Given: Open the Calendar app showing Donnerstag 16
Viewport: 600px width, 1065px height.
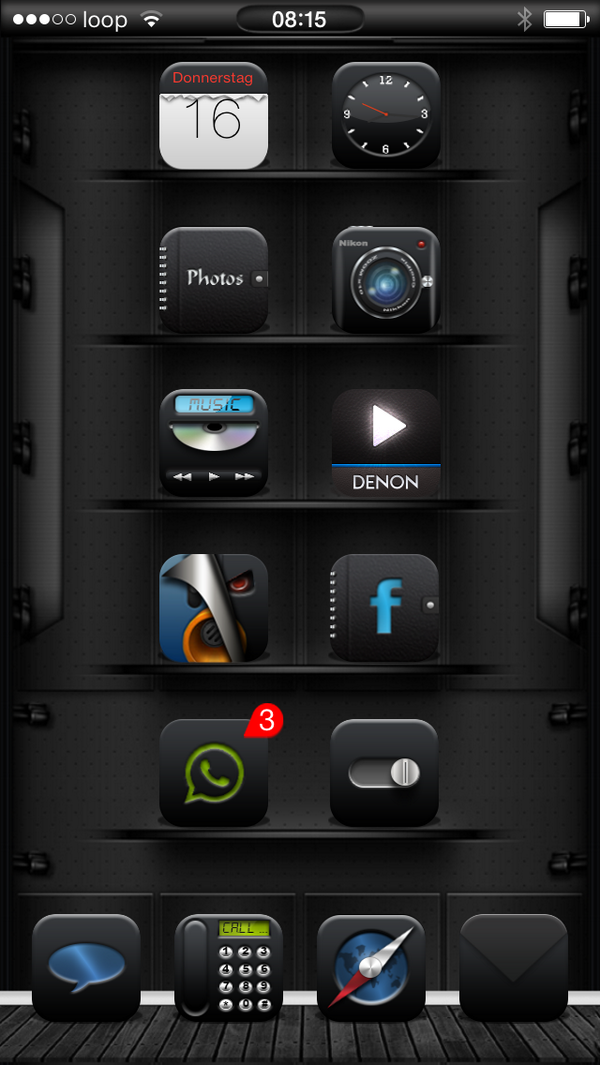Looking at the screenshot, I should click(213, 115).
